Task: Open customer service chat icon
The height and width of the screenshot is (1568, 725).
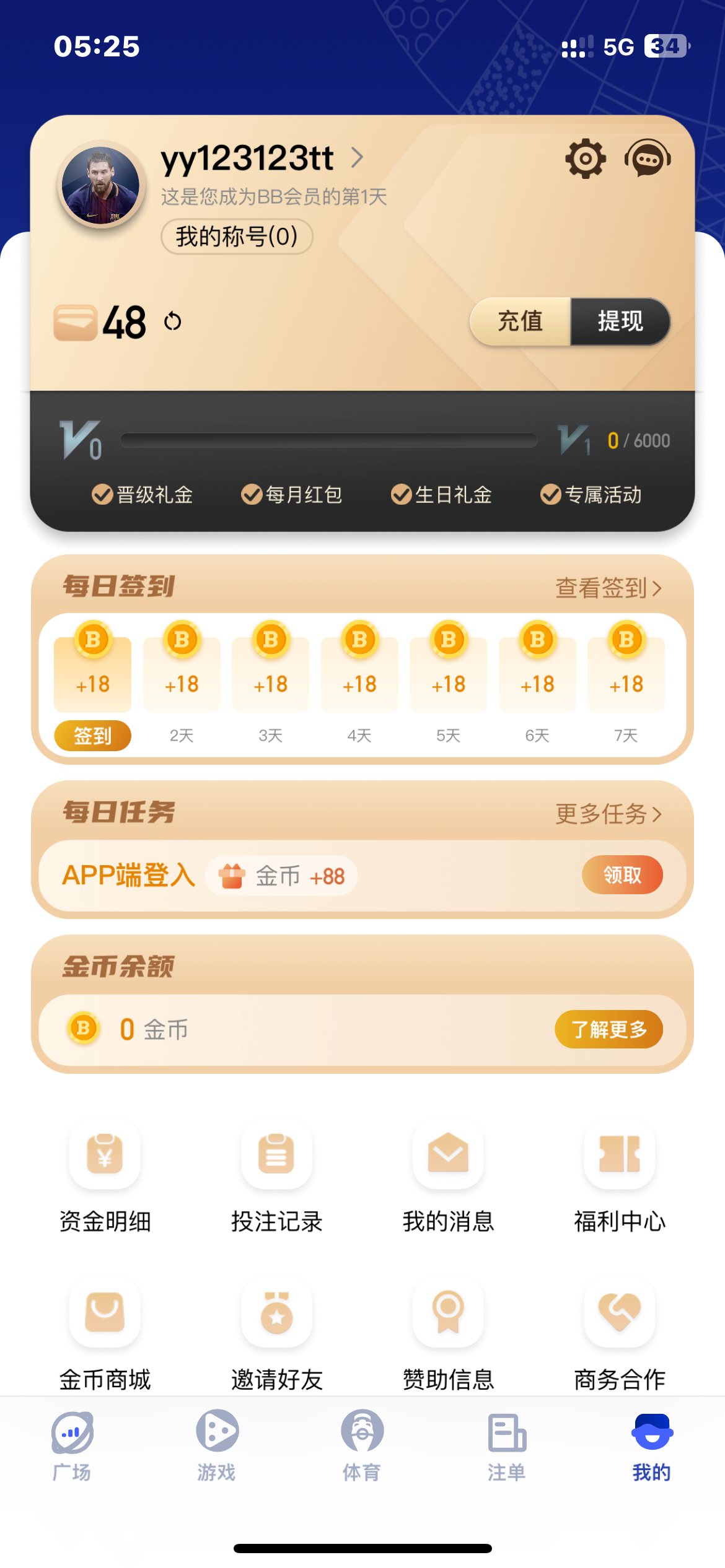Action: coord(648,159)
